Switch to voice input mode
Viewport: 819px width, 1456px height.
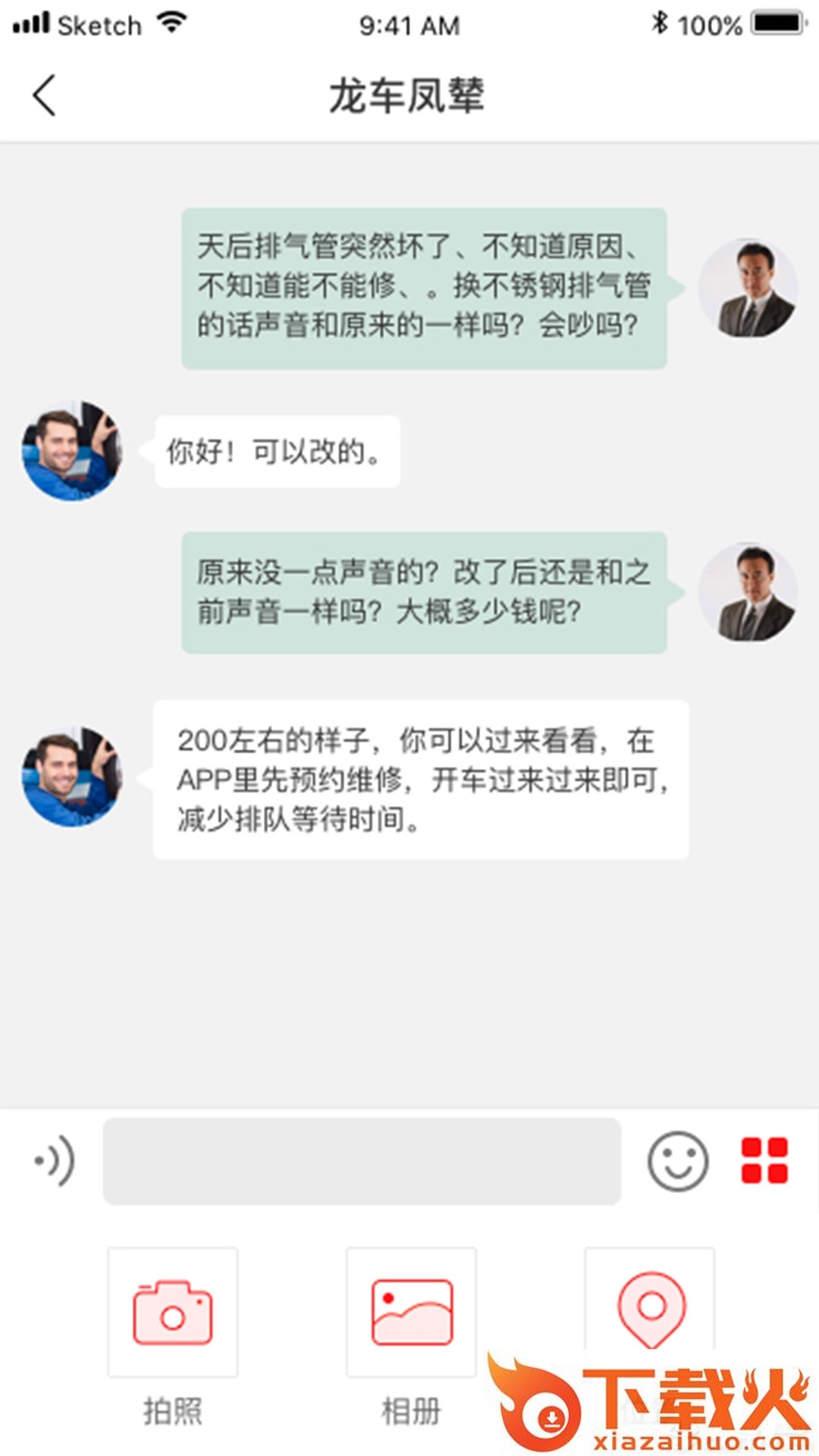tap(55, 1160)
